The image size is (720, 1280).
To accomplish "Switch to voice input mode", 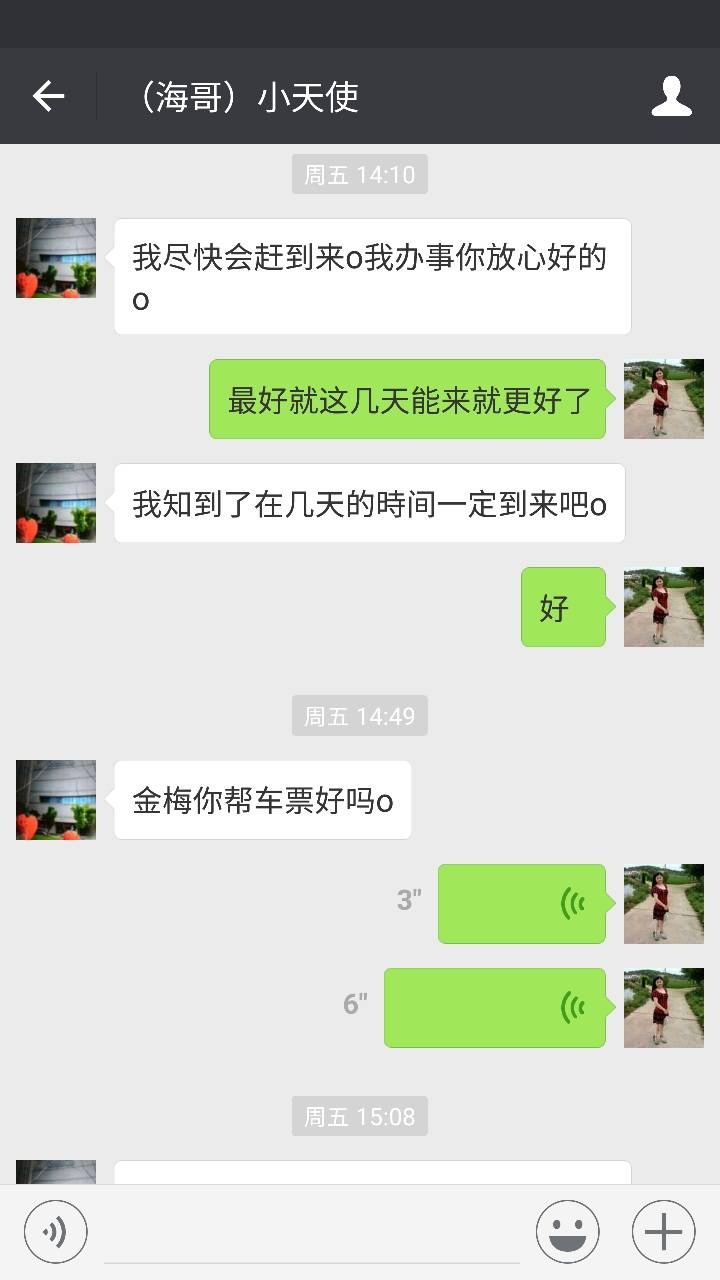I will (56, 1232).
